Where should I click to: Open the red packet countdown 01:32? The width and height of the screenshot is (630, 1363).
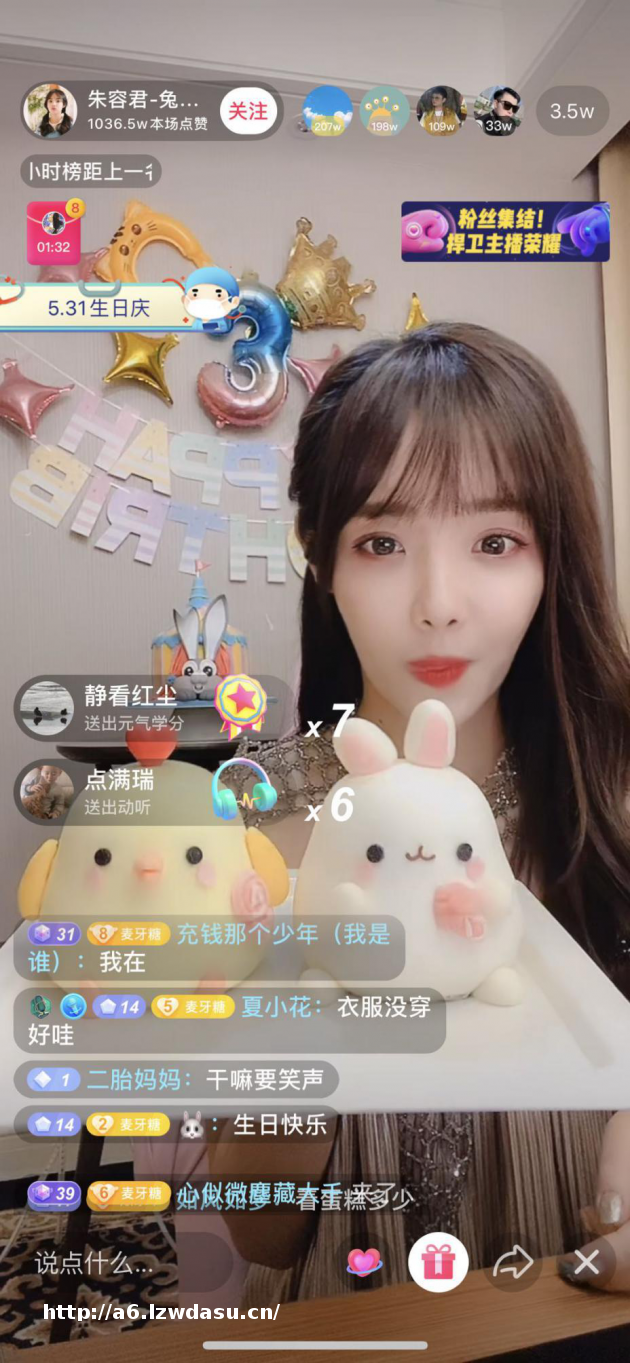point(53,233)
